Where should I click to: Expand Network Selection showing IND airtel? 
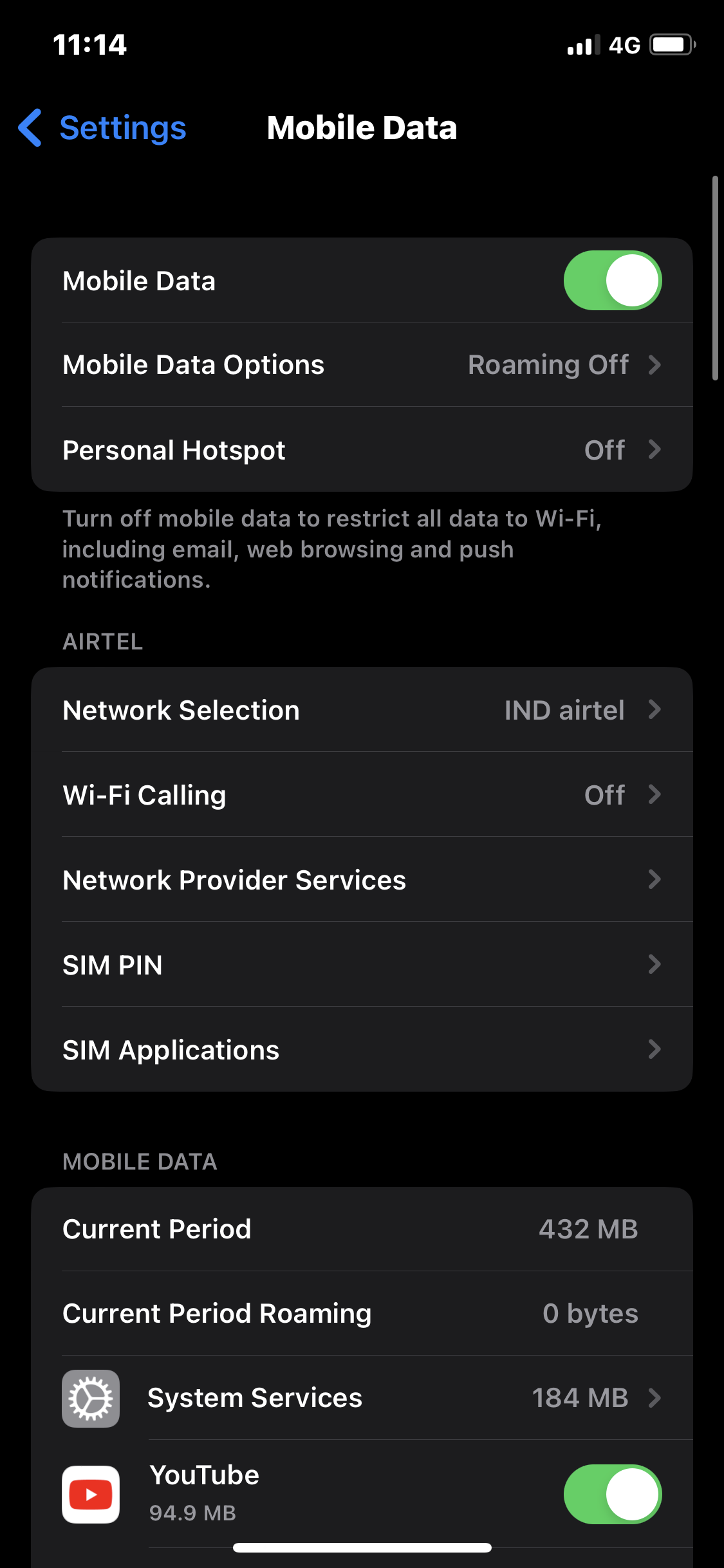click(362, 710)
